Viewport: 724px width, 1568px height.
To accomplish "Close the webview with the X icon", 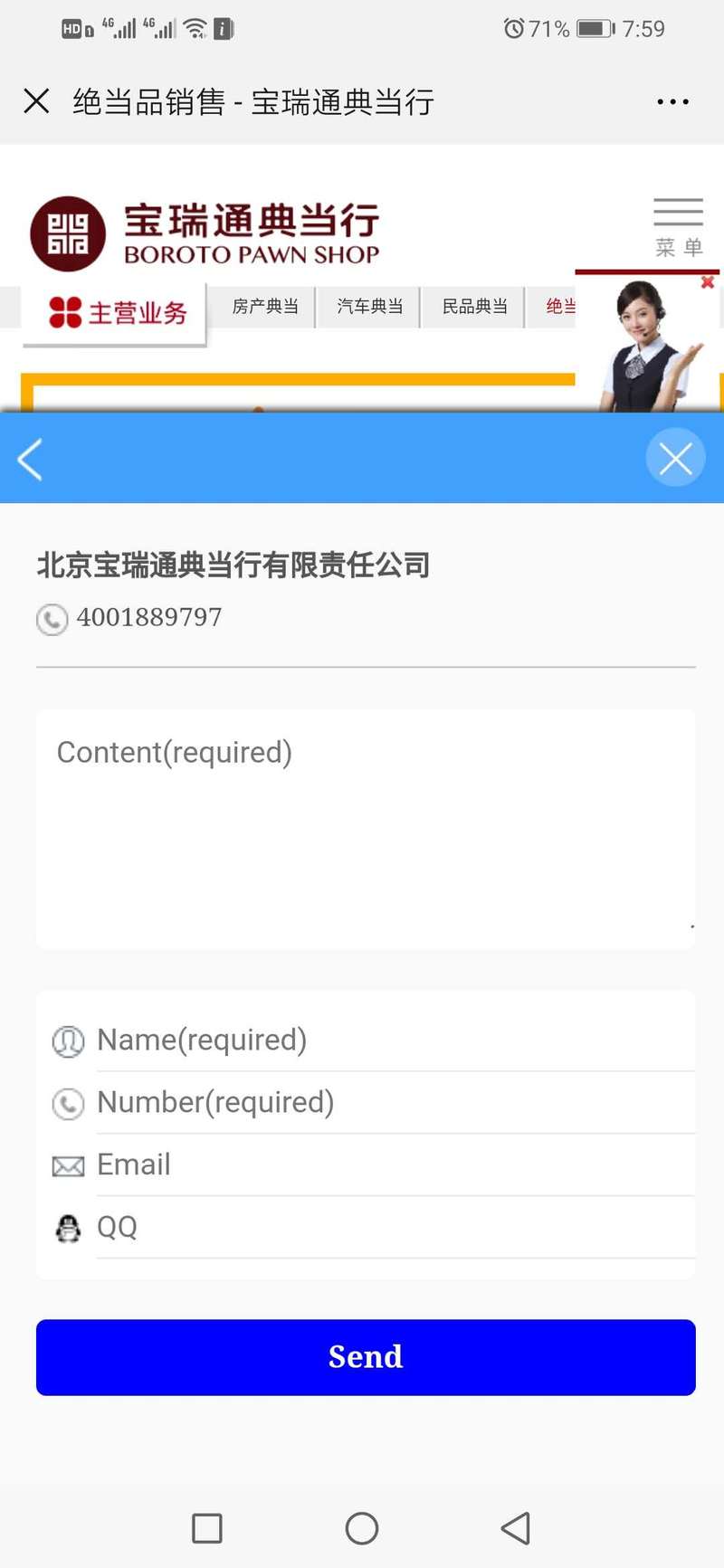I will pos(36,101).
